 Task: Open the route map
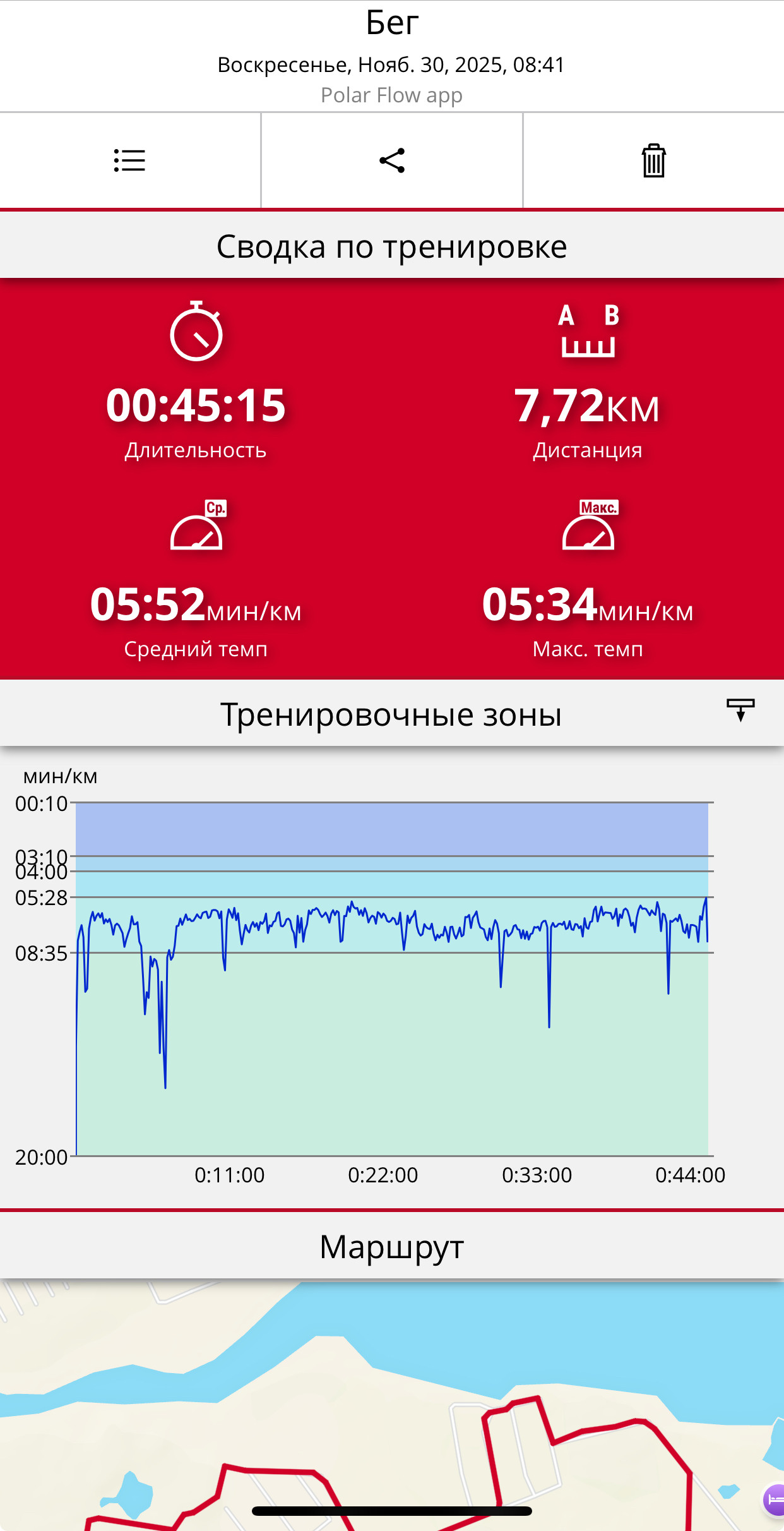pos(392,1405)
